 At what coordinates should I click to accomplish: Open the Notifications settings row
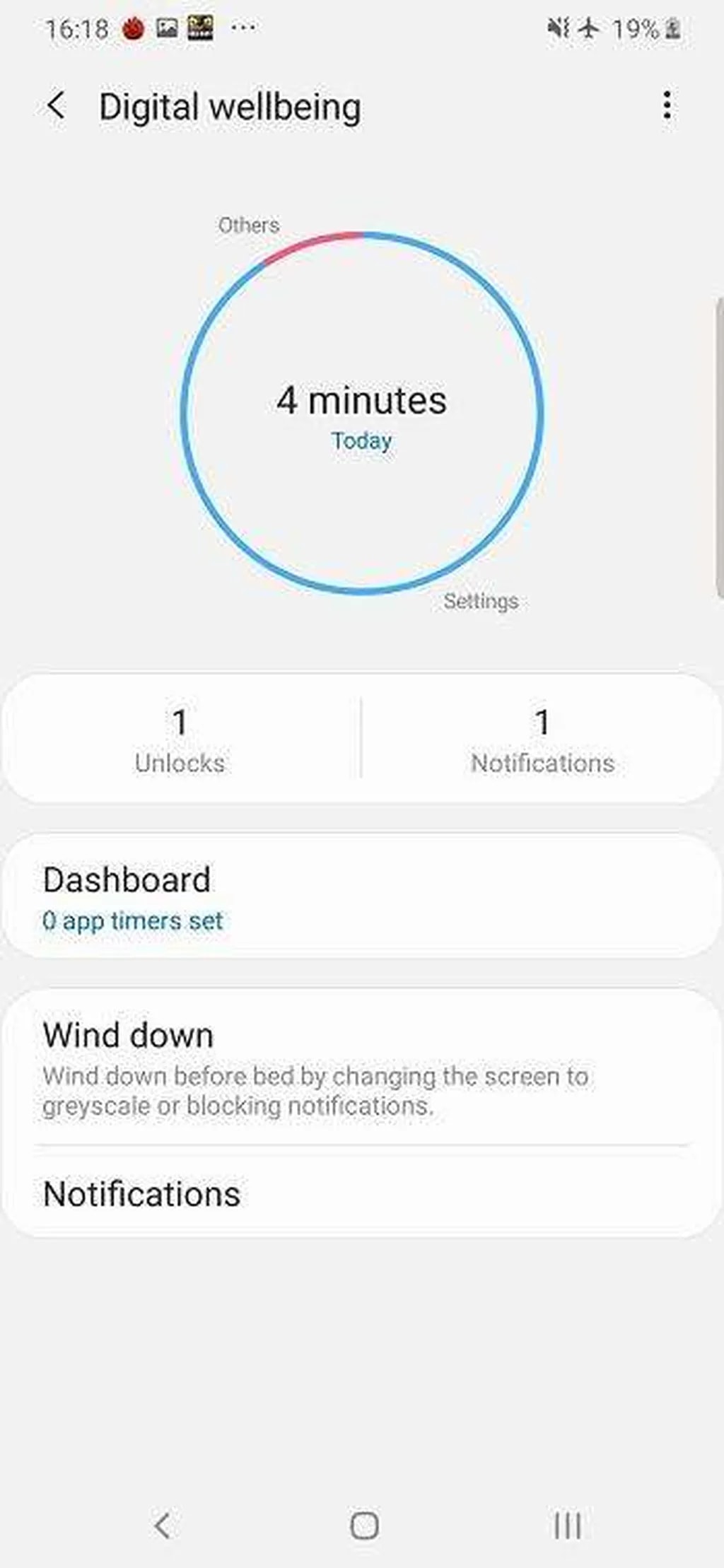coord(361,1193)
